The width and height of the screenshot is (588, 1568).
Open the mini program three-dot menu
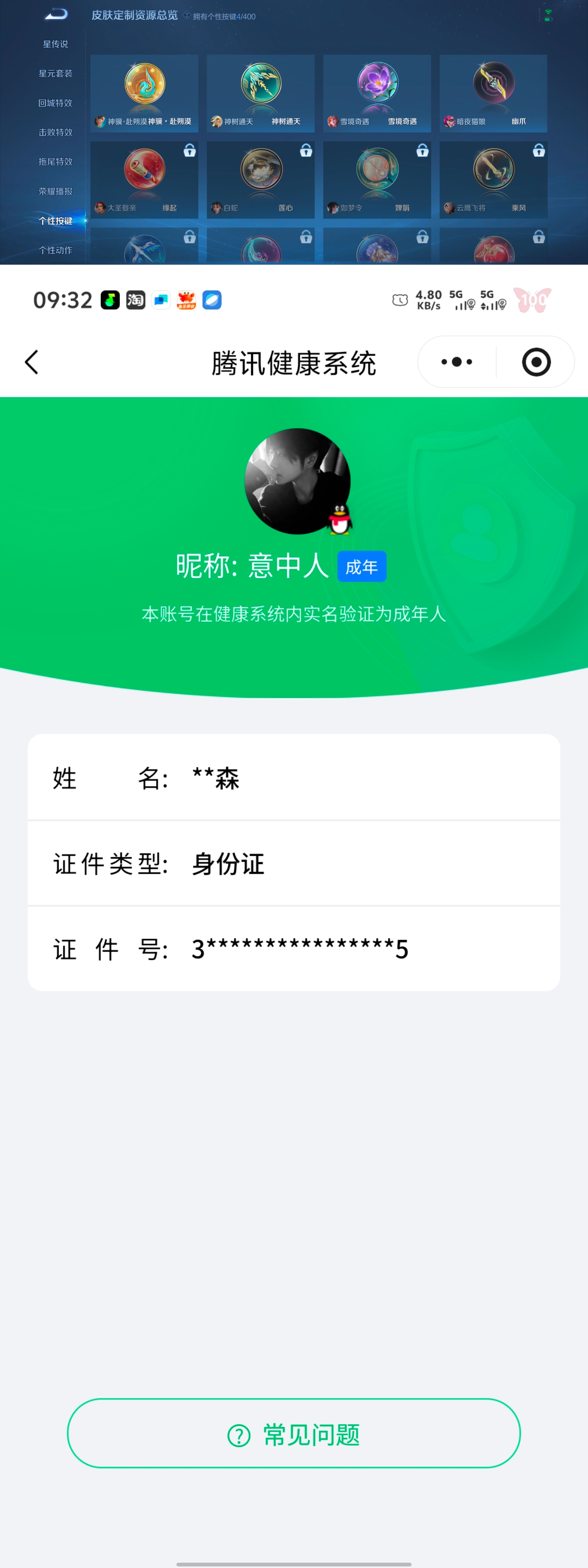(x=457, y=362)
